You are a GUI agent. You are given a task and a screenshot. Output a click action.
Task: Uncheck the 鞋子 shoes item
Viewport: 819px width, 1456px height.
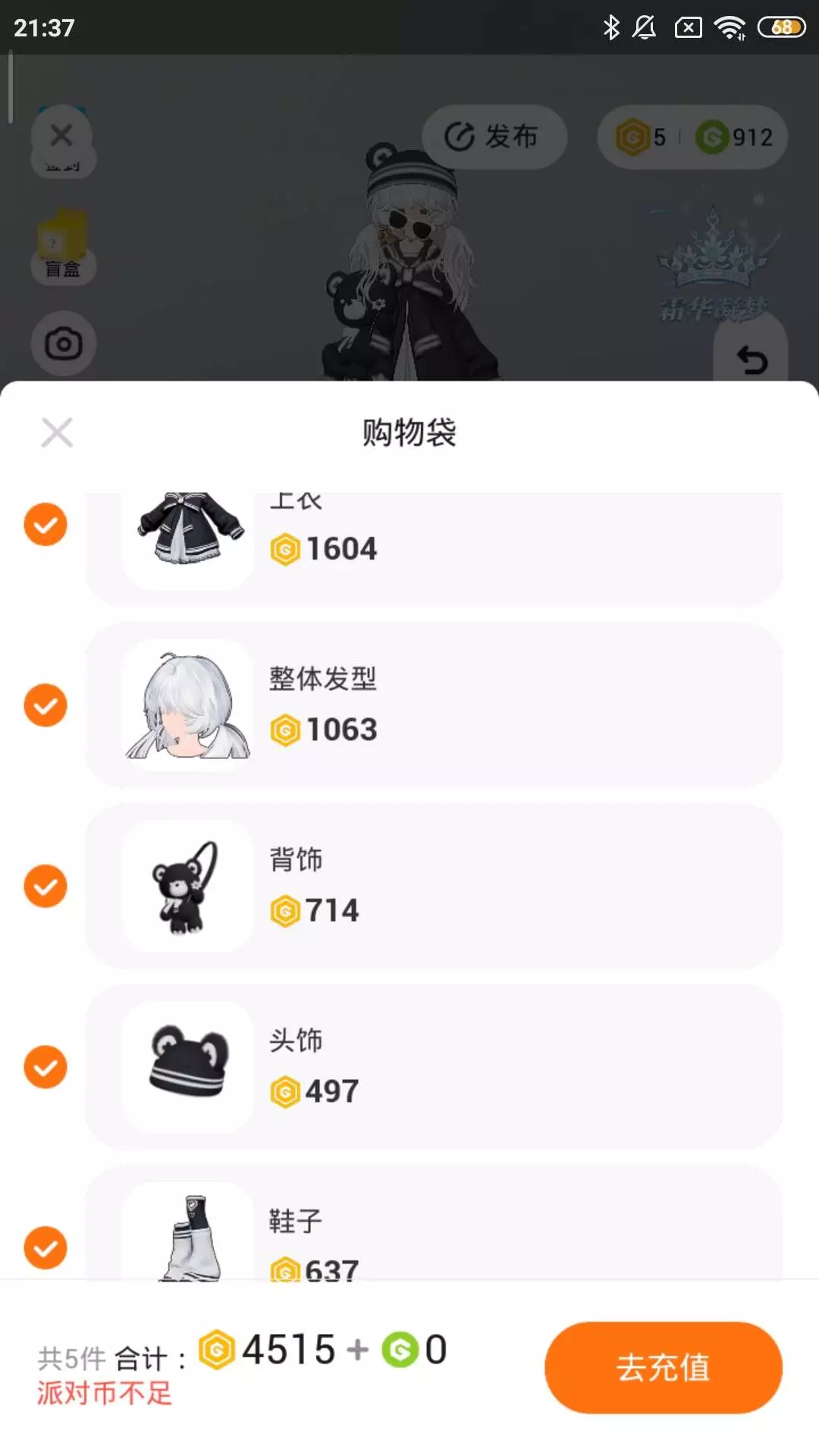pos(45,1247)
